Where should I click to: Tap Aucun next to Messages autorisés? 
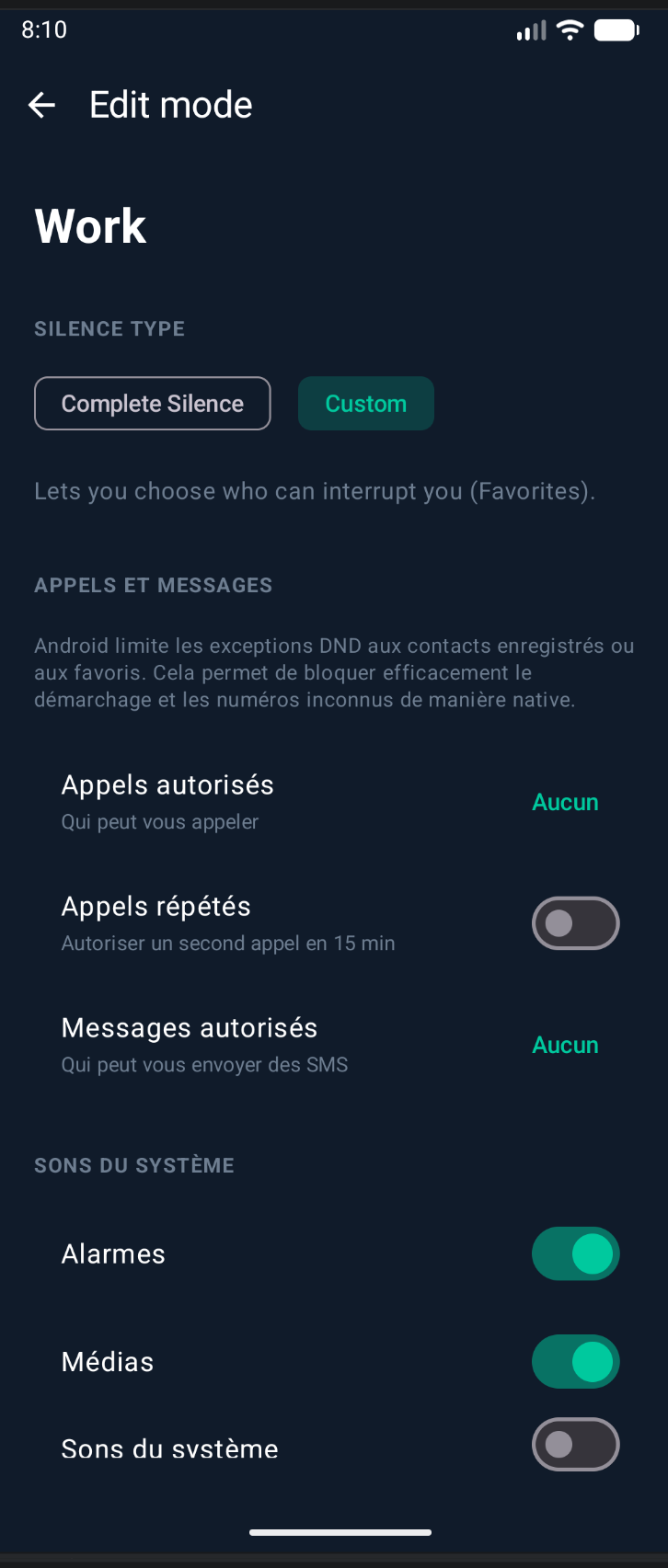pyautogui.click(x=564, y=1044)
